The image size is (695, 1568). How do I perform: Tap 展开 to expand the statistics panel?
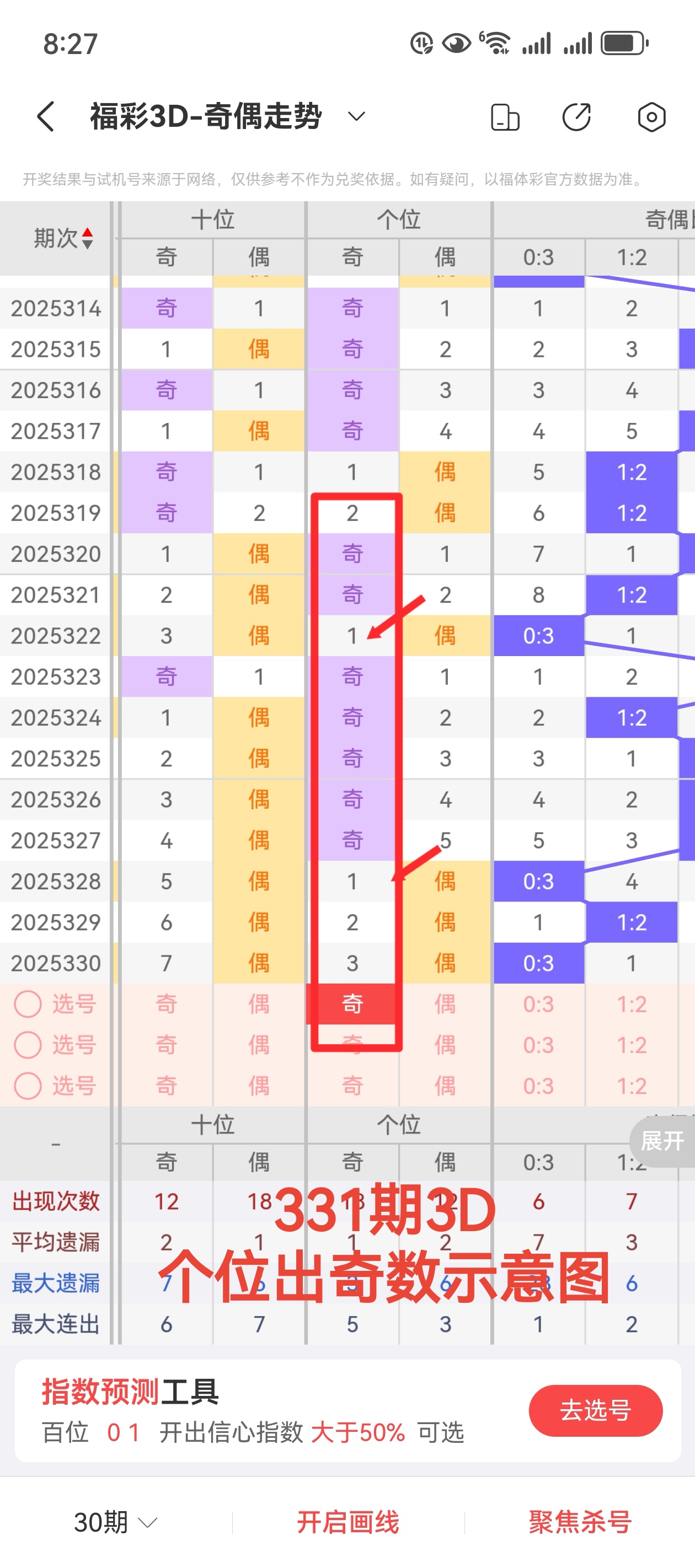point(661,1141)
